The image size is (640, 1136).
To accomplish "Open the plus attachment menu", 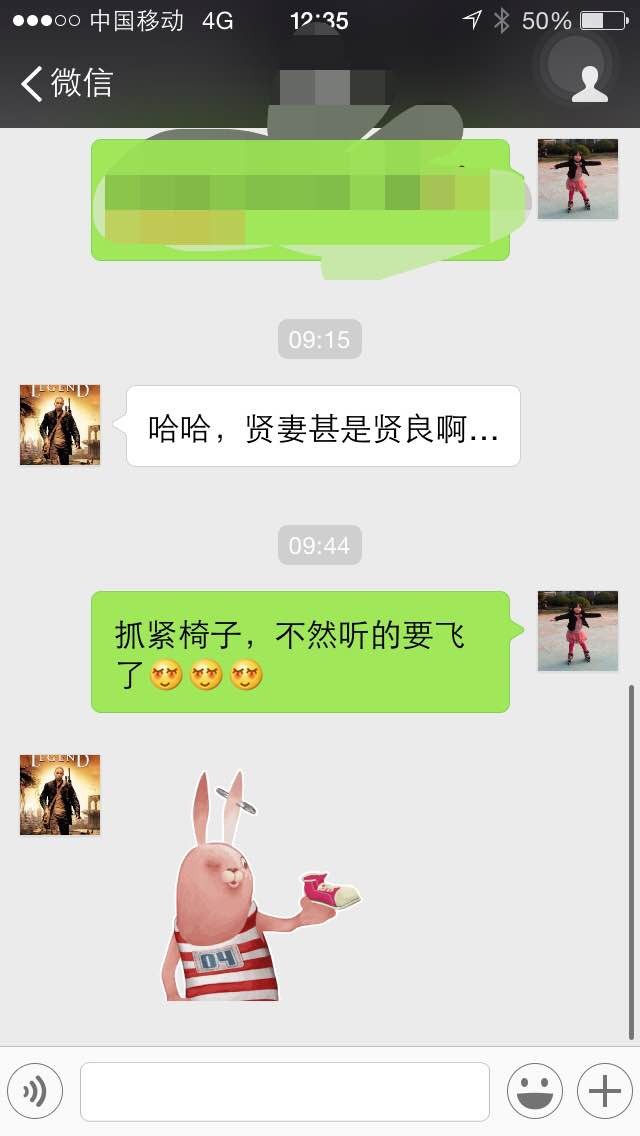I will (x=604, y=1090).
